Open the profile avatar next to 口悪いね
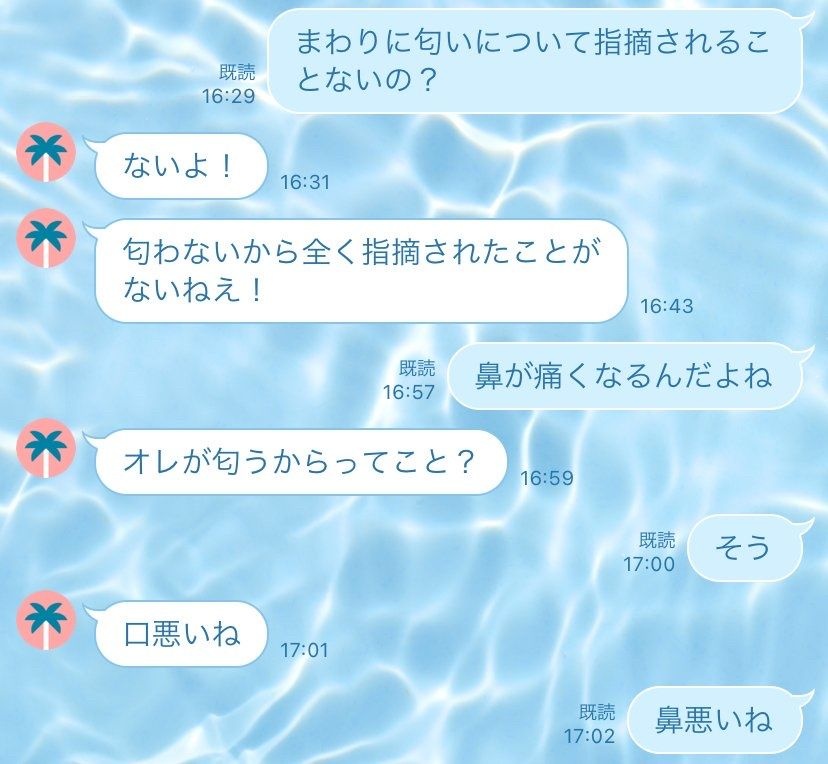This screenshot has height=764, width=828. point(47,621)
